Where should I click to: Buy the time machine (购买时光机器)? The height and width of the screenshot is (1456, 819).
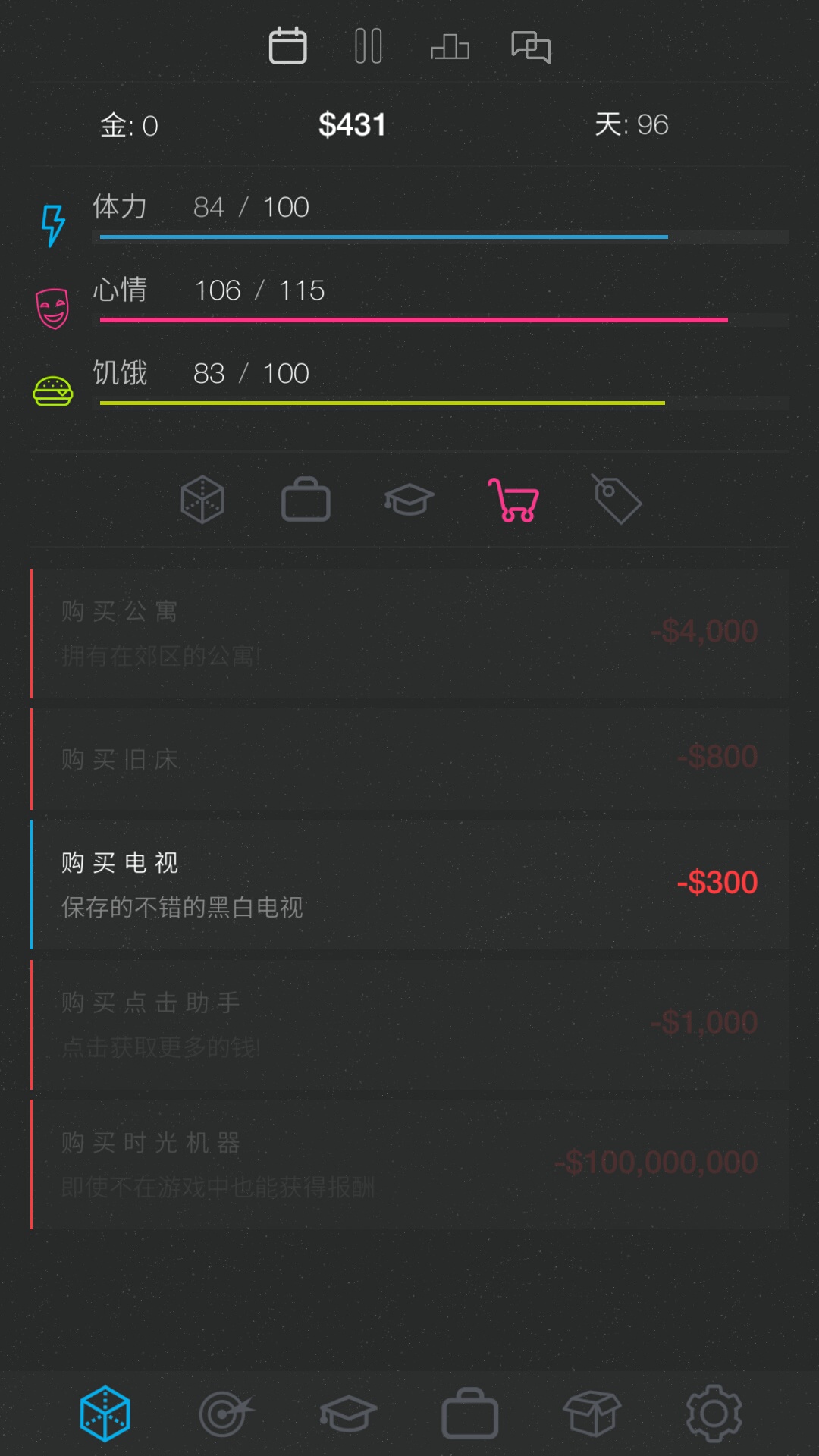[x=409, y=1164]
